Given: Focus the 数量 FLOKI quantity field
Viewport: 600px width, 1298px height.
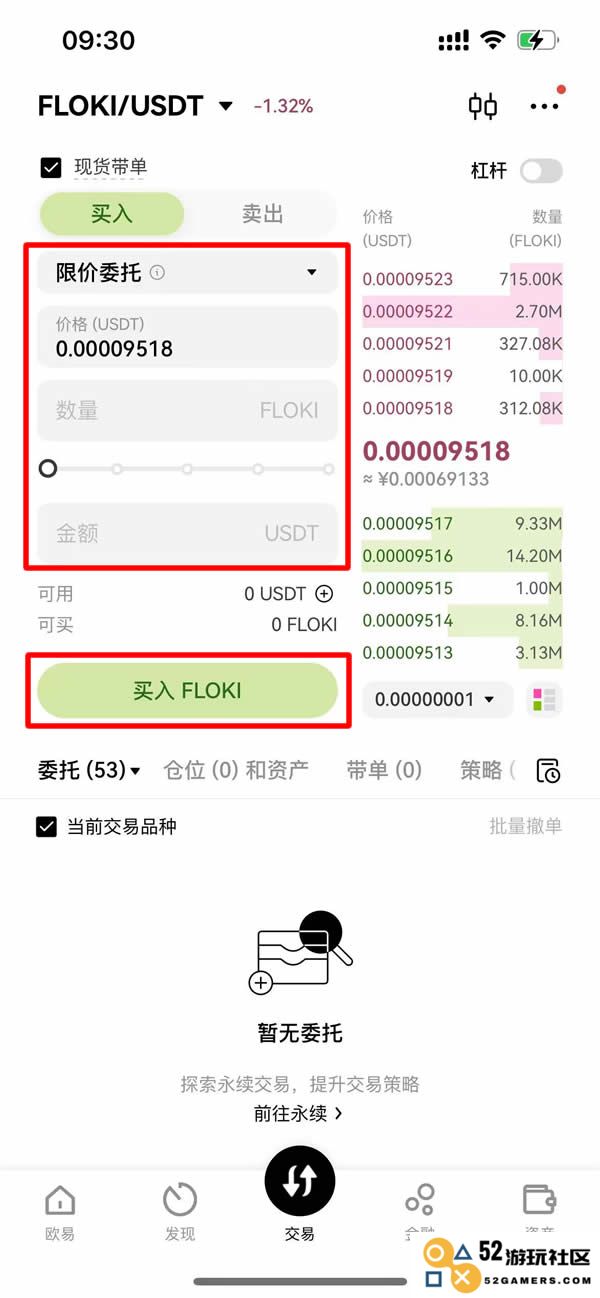Looking at the screenshot, I should [x=187, y=410].
